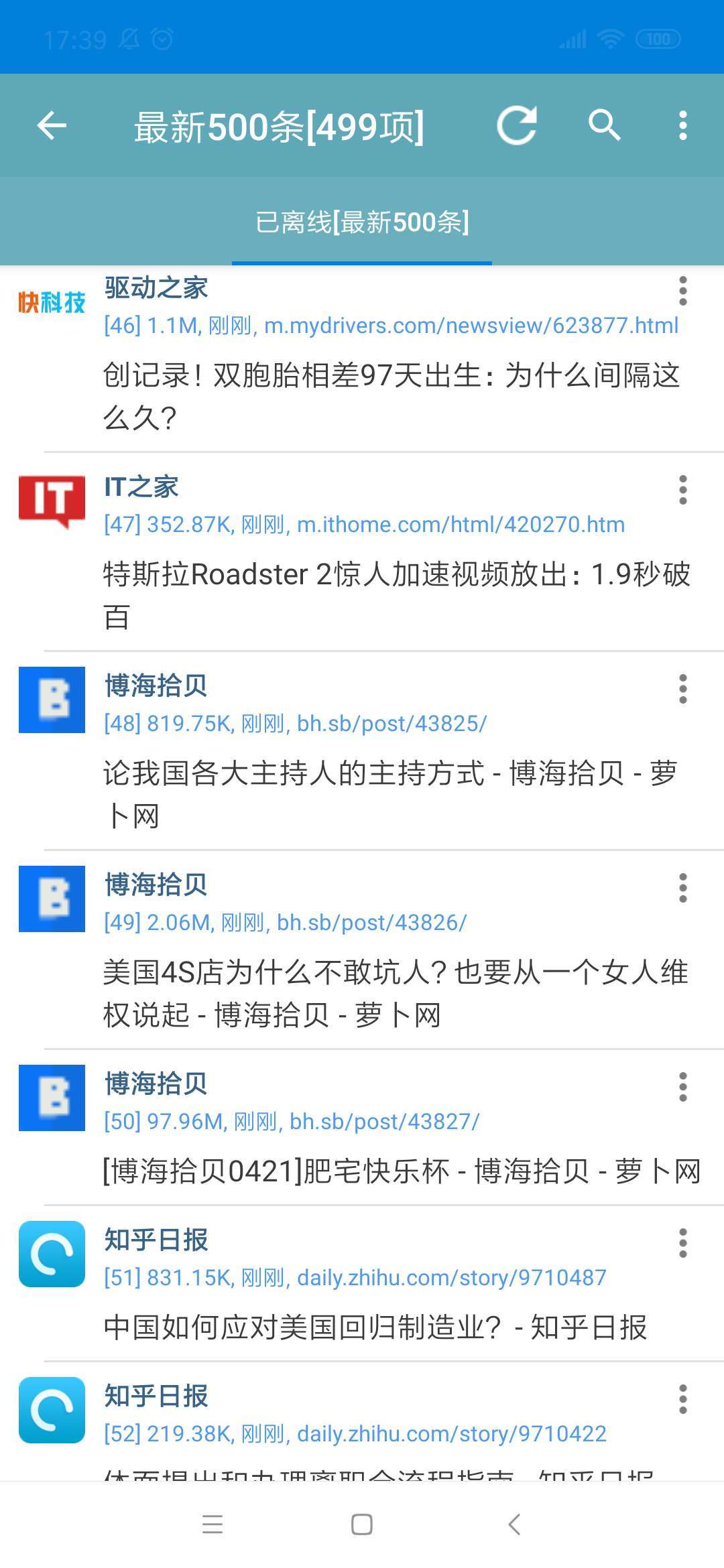Go back using the app bar arrow
The height and width of the screenshot is (1568, 724).
click(52, 125)
